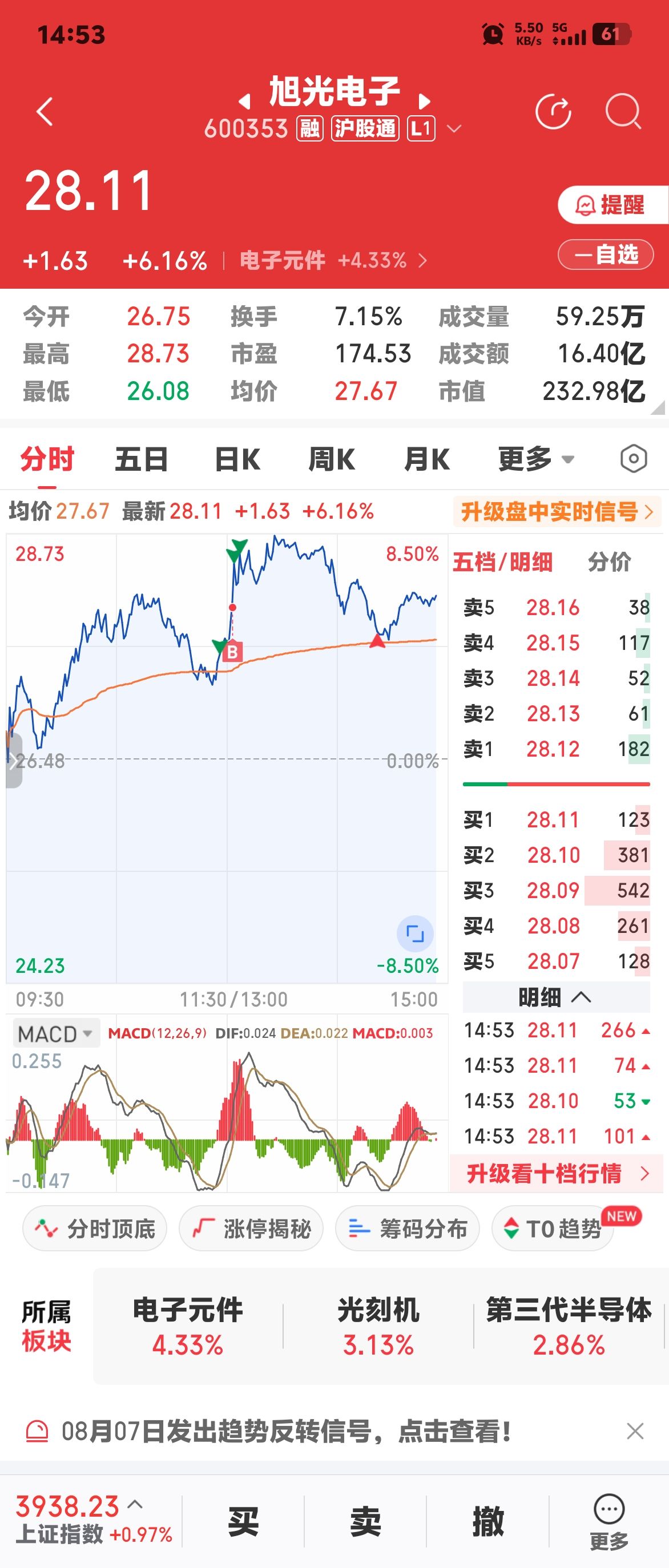This screenshot has width=669, height=1568.
Task: Set a price alert with 提醒
Action: (613, 204)
